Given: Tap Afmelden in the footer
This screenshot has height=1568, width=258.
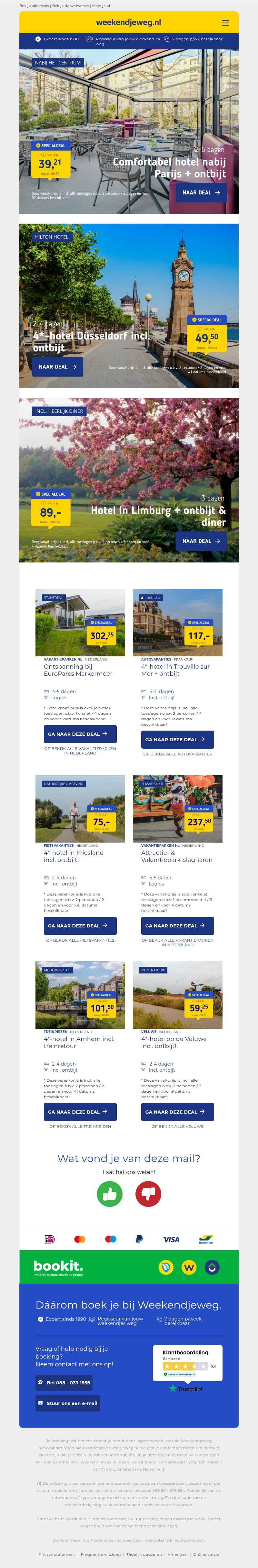Looking at the screenshot, I should [x=177, y=1554].
